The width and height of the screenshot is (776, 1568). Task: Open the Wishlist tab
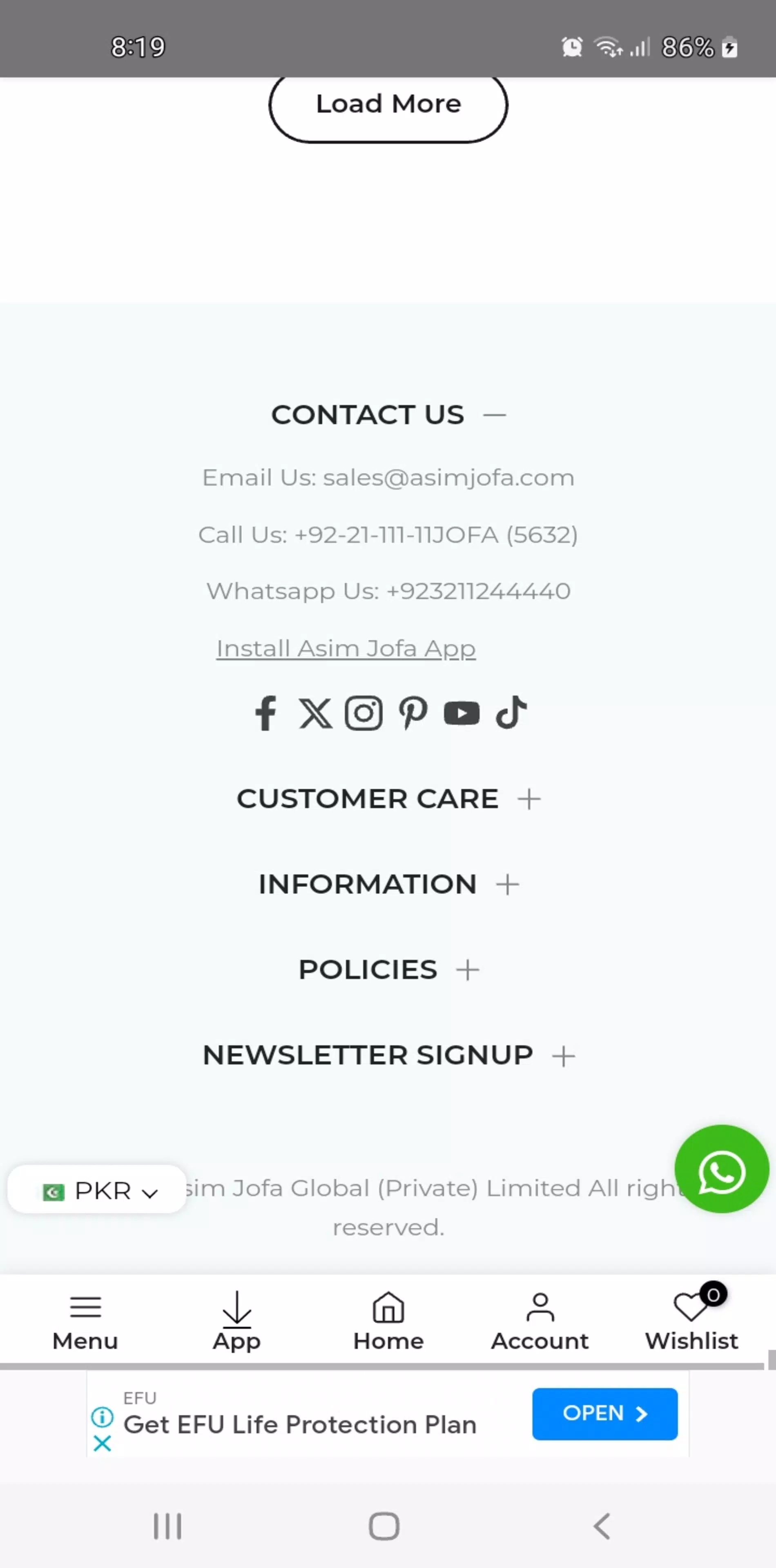coord(692,1321)
